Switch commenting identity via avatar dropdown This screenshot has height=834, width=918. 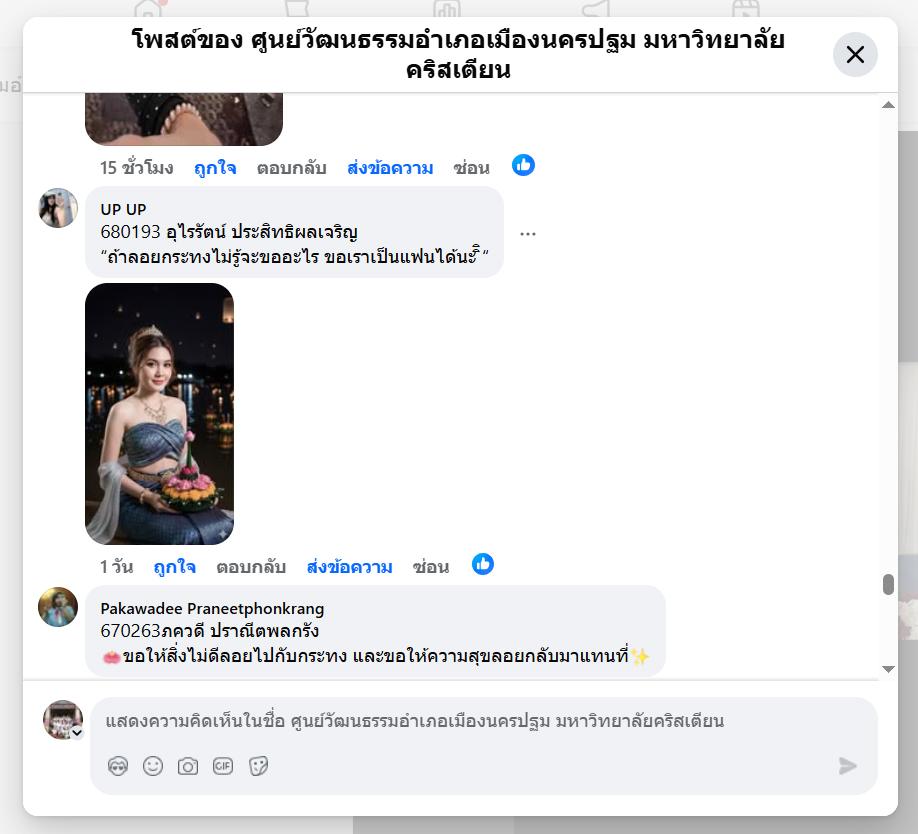[x=76, y=732]
